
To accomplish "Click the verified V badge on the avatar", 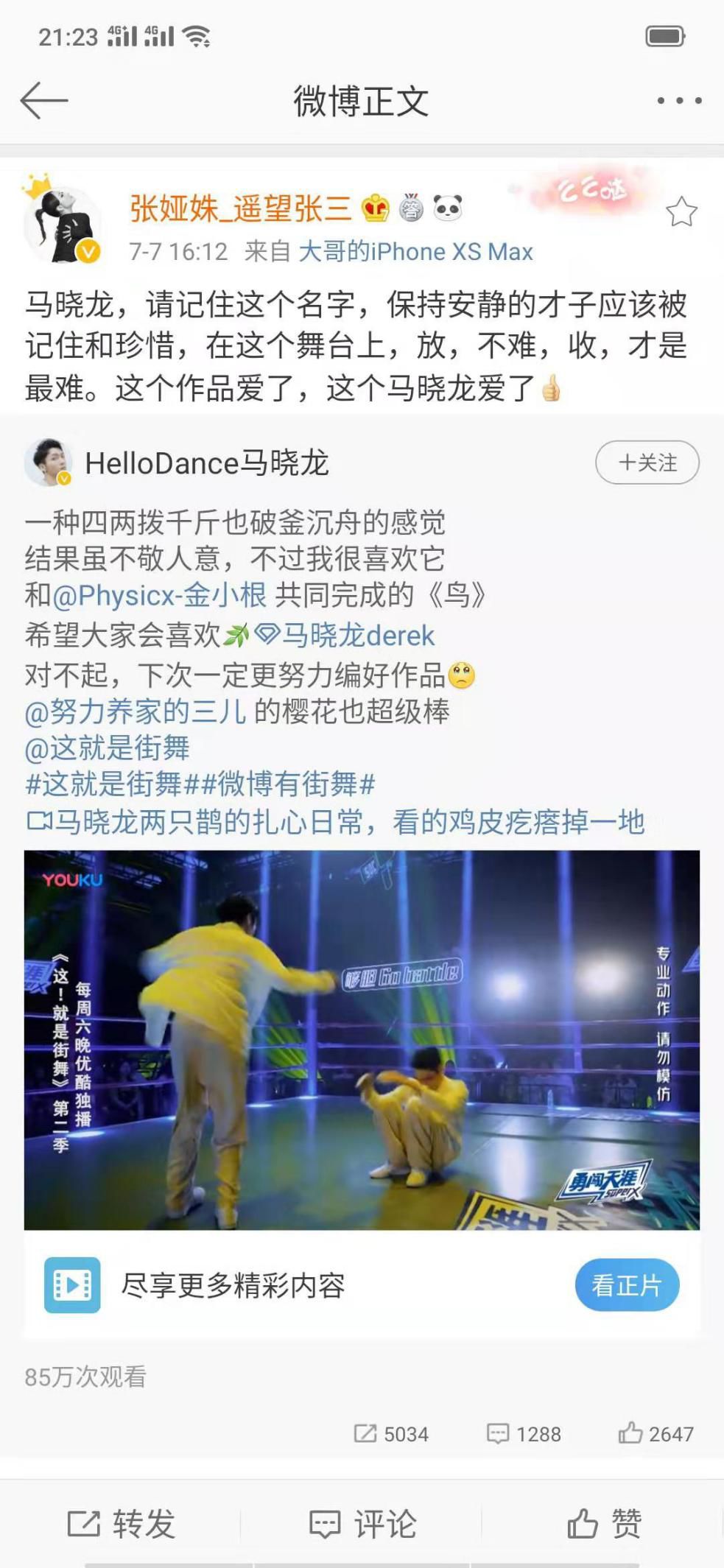I will click(88, 250).
